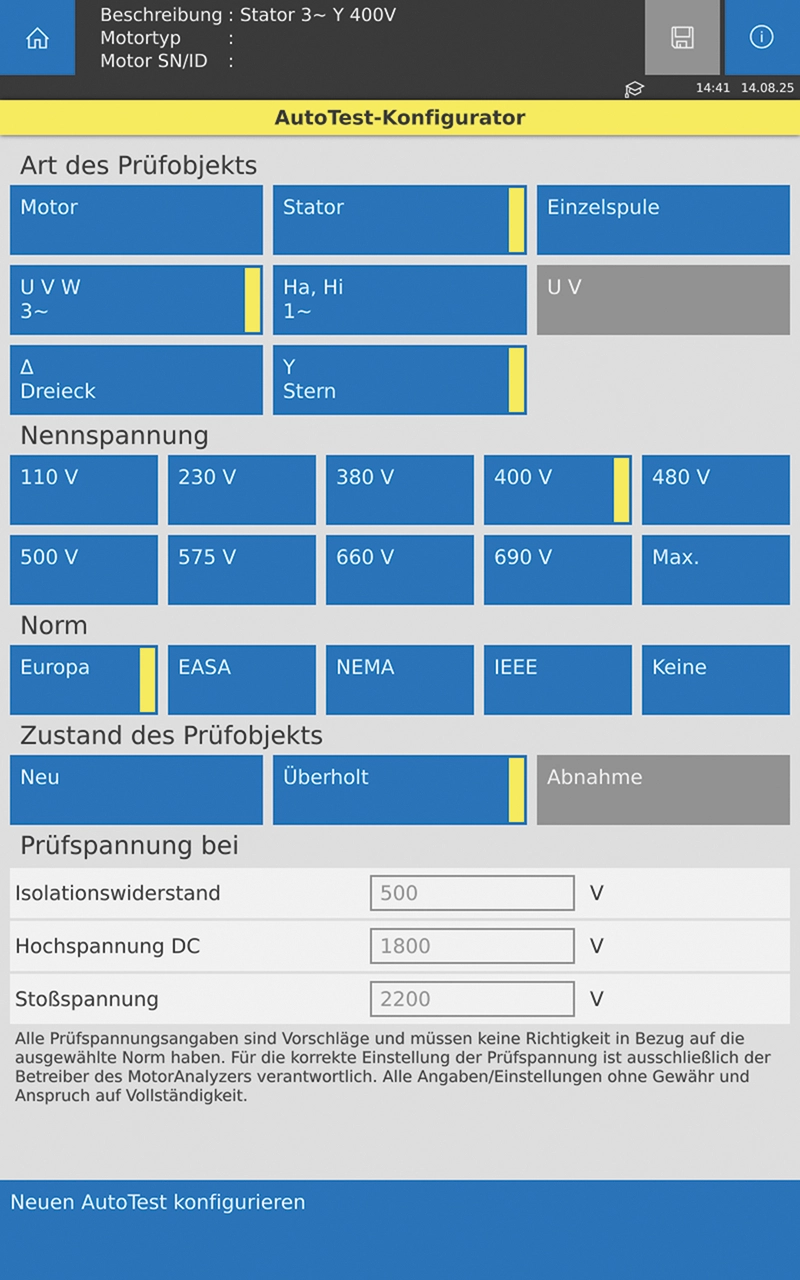Image resolution: width=800 pixels, height=1280 pixels.
Task: Save the configuration via the disk icon
Action: pyautogui.click(x=682, y=38)
